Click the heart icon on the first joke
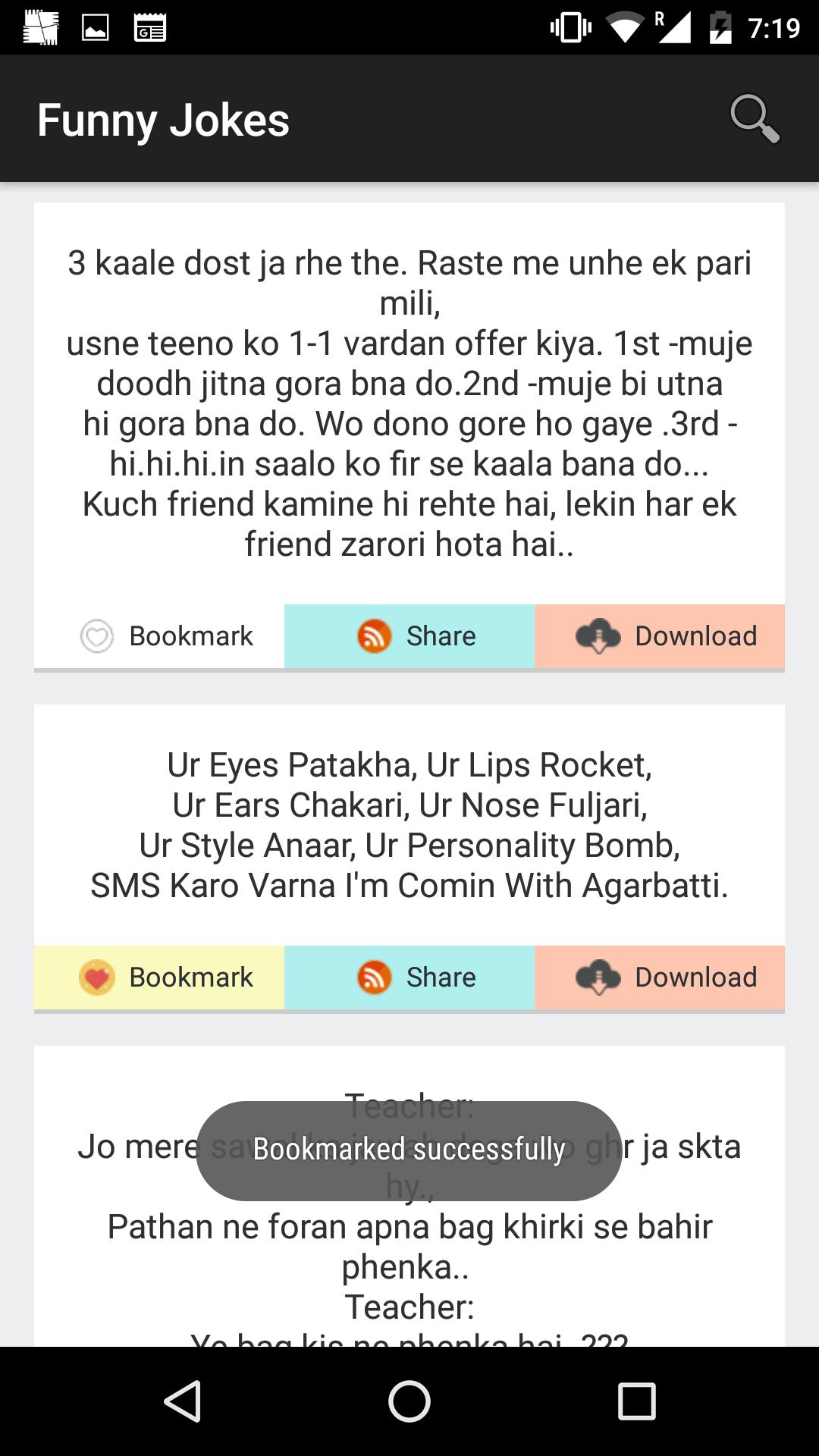 tap(96, 636)
